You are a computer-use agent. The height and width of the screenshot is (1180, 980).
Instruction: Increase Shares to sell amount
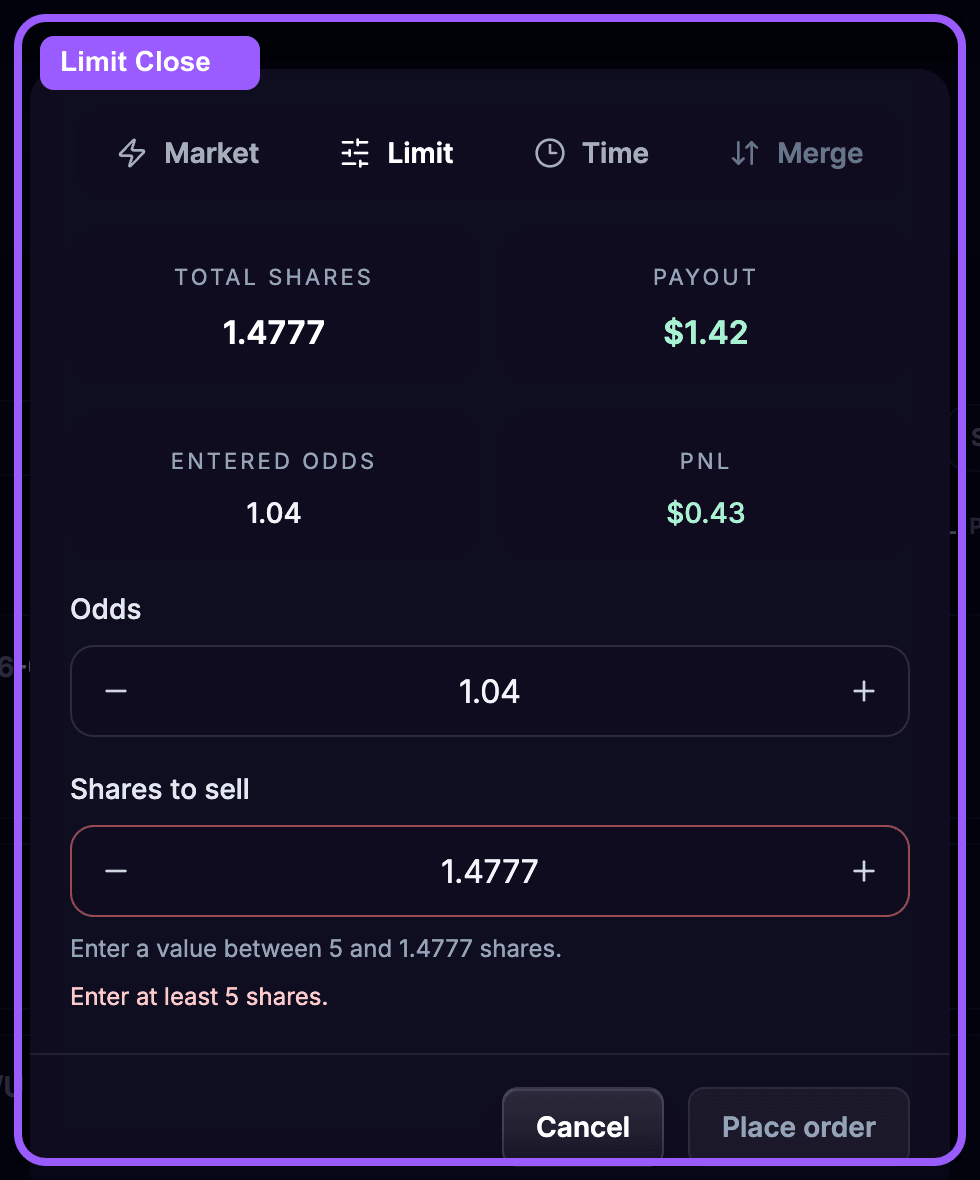(863, 871)
